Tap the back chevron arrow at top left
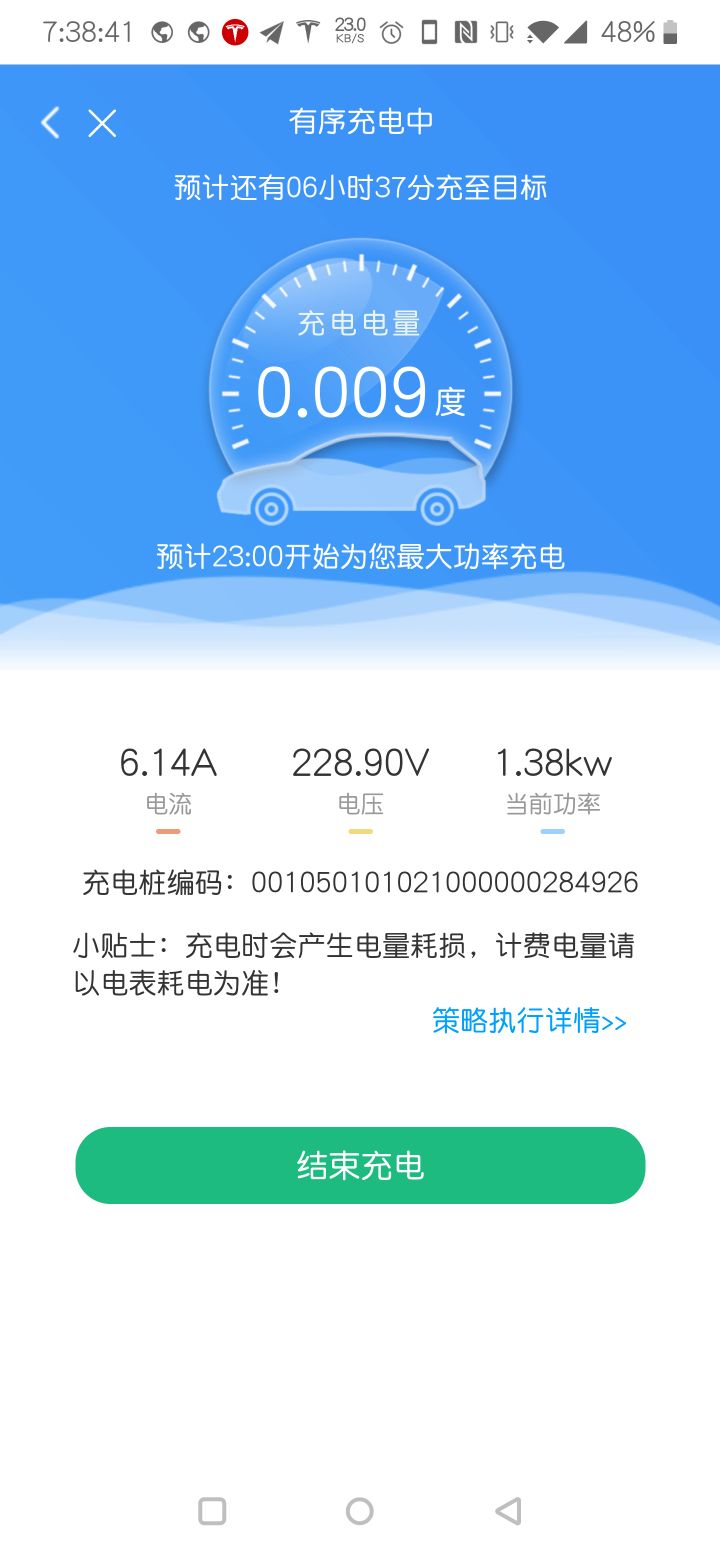The width and height of the screenshot is (720, 1560). 48,122
